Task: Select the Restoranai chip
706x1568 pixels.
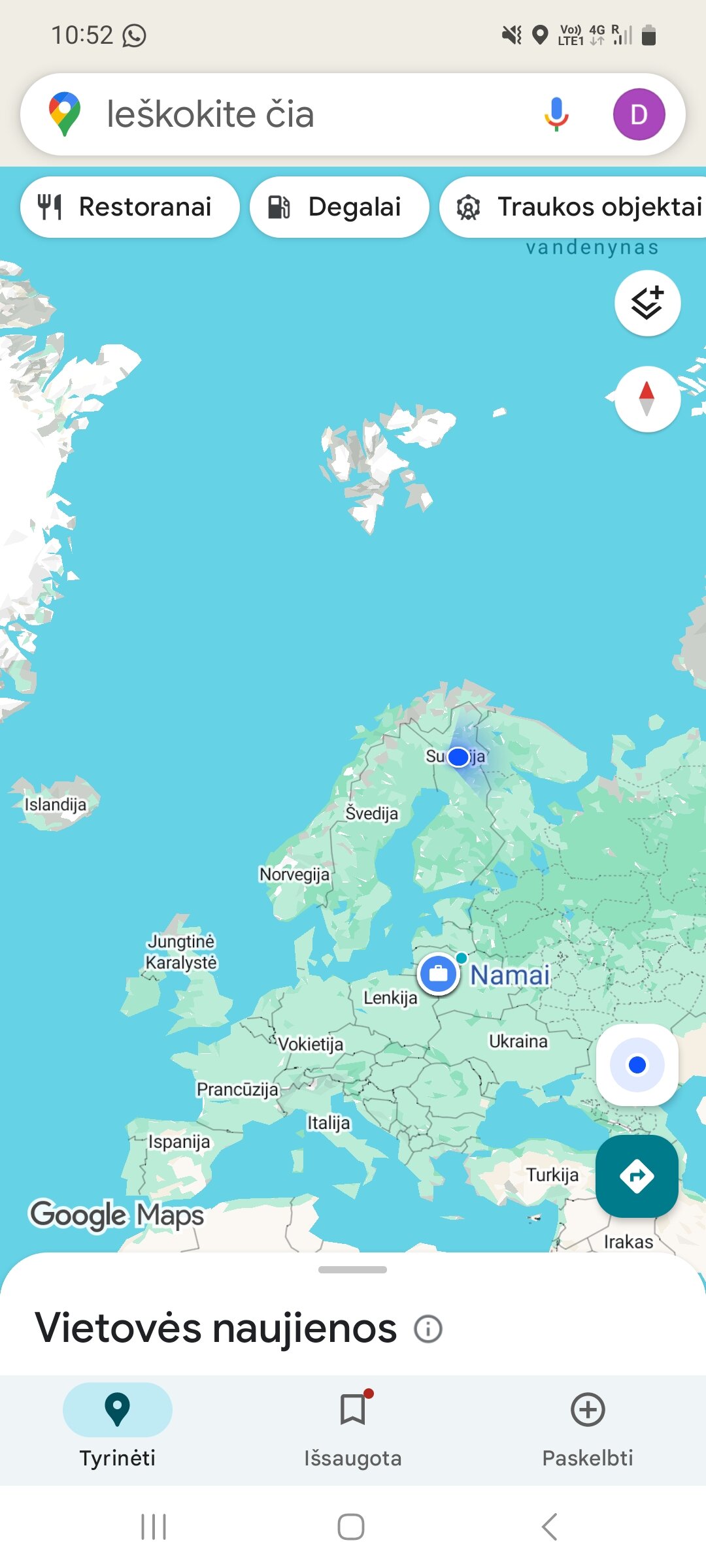Action: pos(129,207)
